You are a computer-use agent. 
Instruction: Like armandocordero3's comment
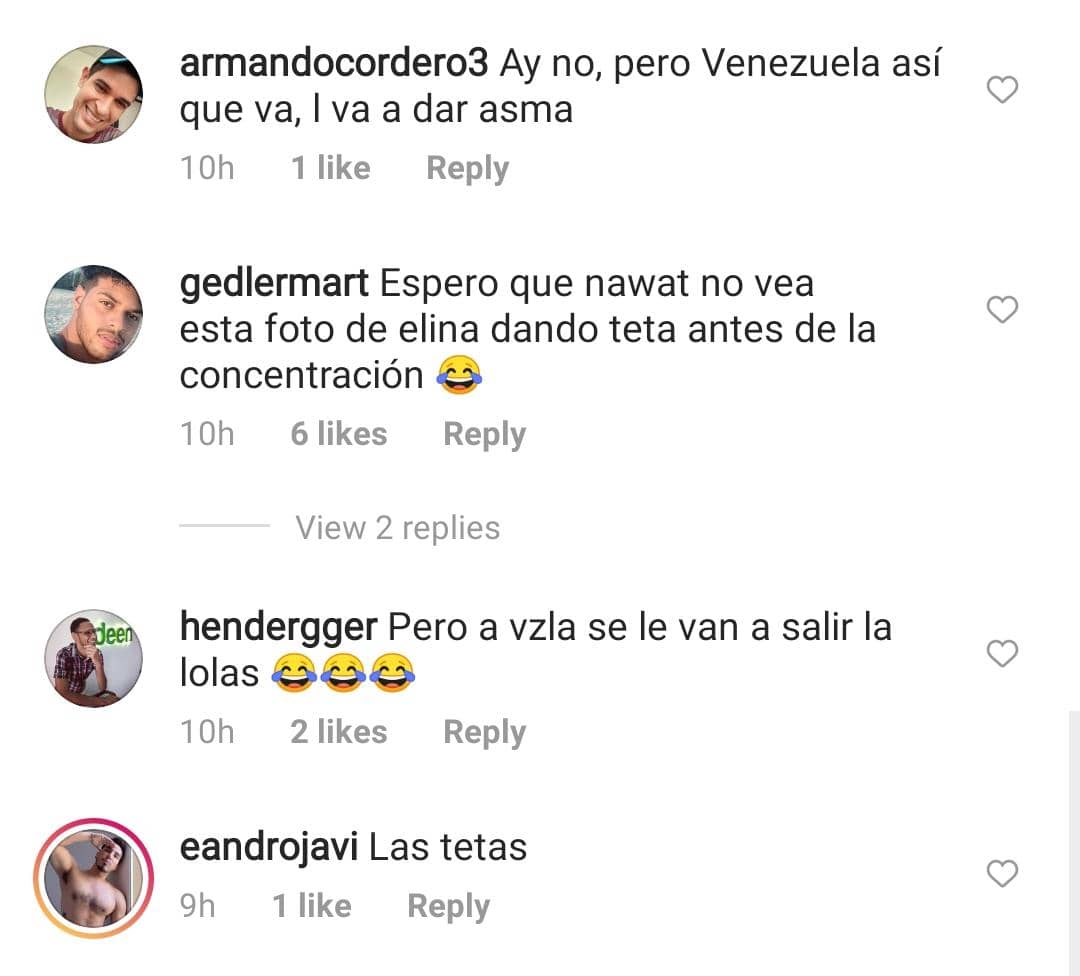pos(1002,91)
